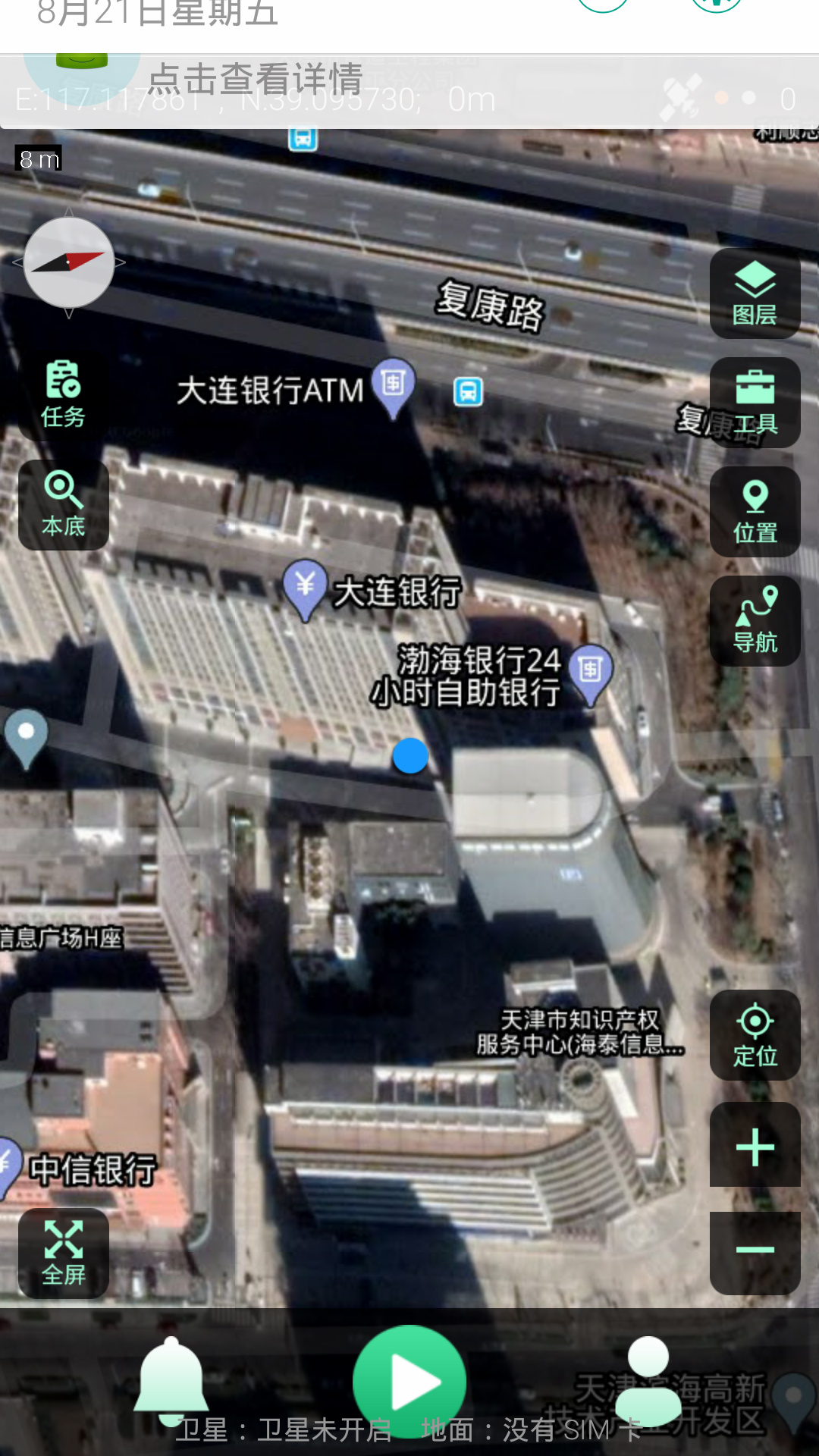Switch to 全屏 fullscreen mode
The image size is (819, 1456).
click(x=63, y=1253)
